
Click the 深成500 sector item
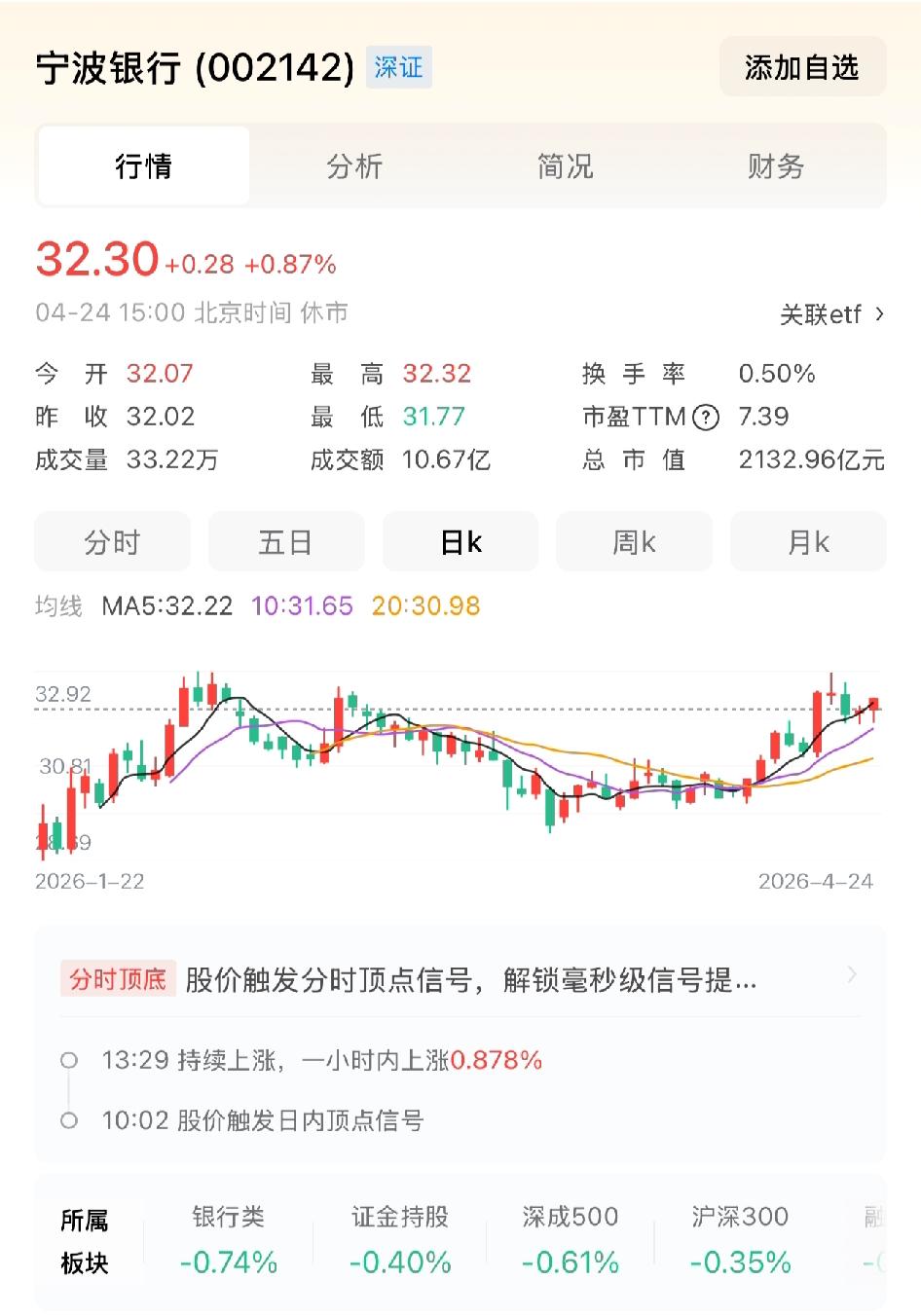pyautogui.click(x=570, y=1238)
